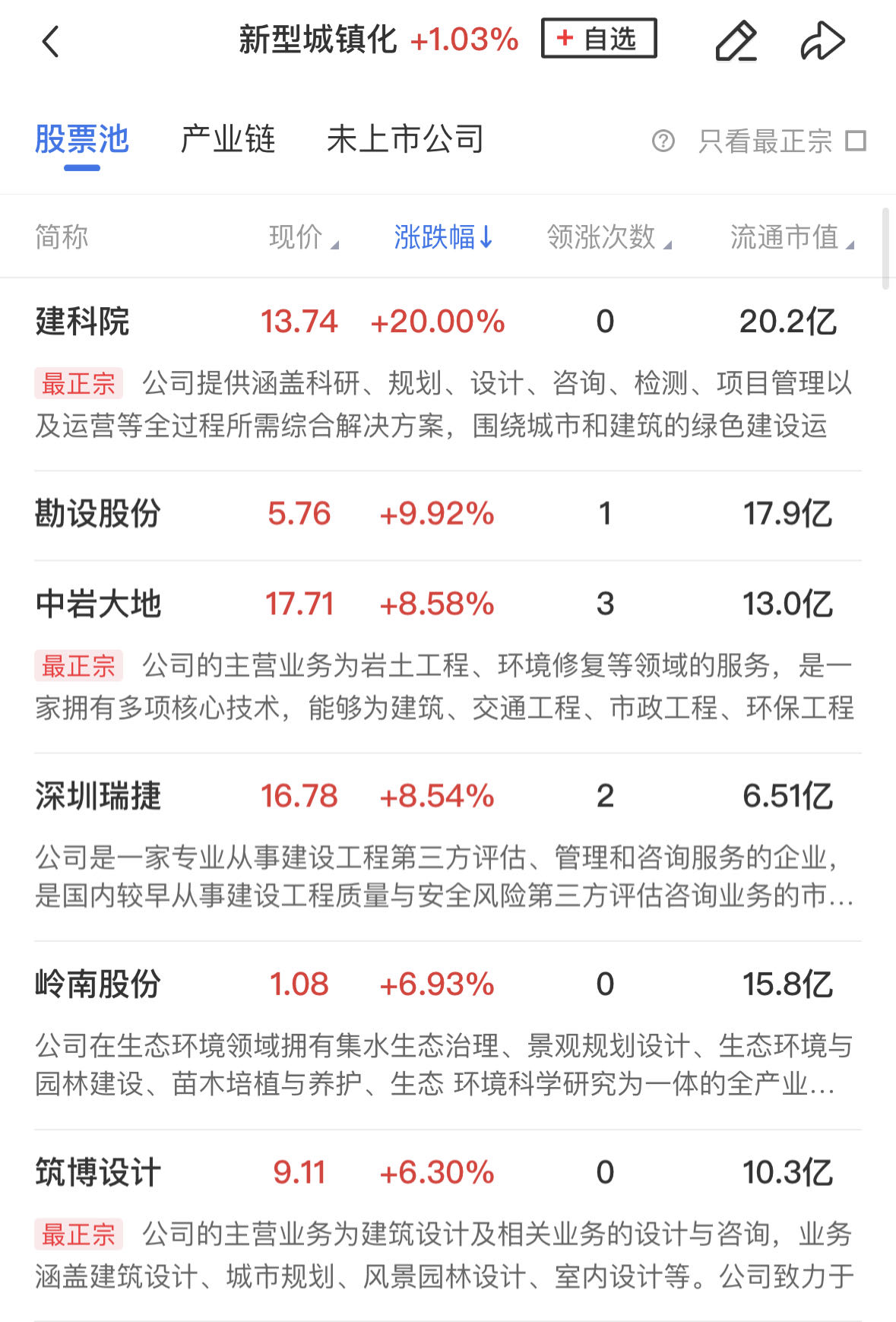Add 新型城镇化 to 自选 watchlist
This screenshot has height=1322, width=896.
click(x=598, y=39)
